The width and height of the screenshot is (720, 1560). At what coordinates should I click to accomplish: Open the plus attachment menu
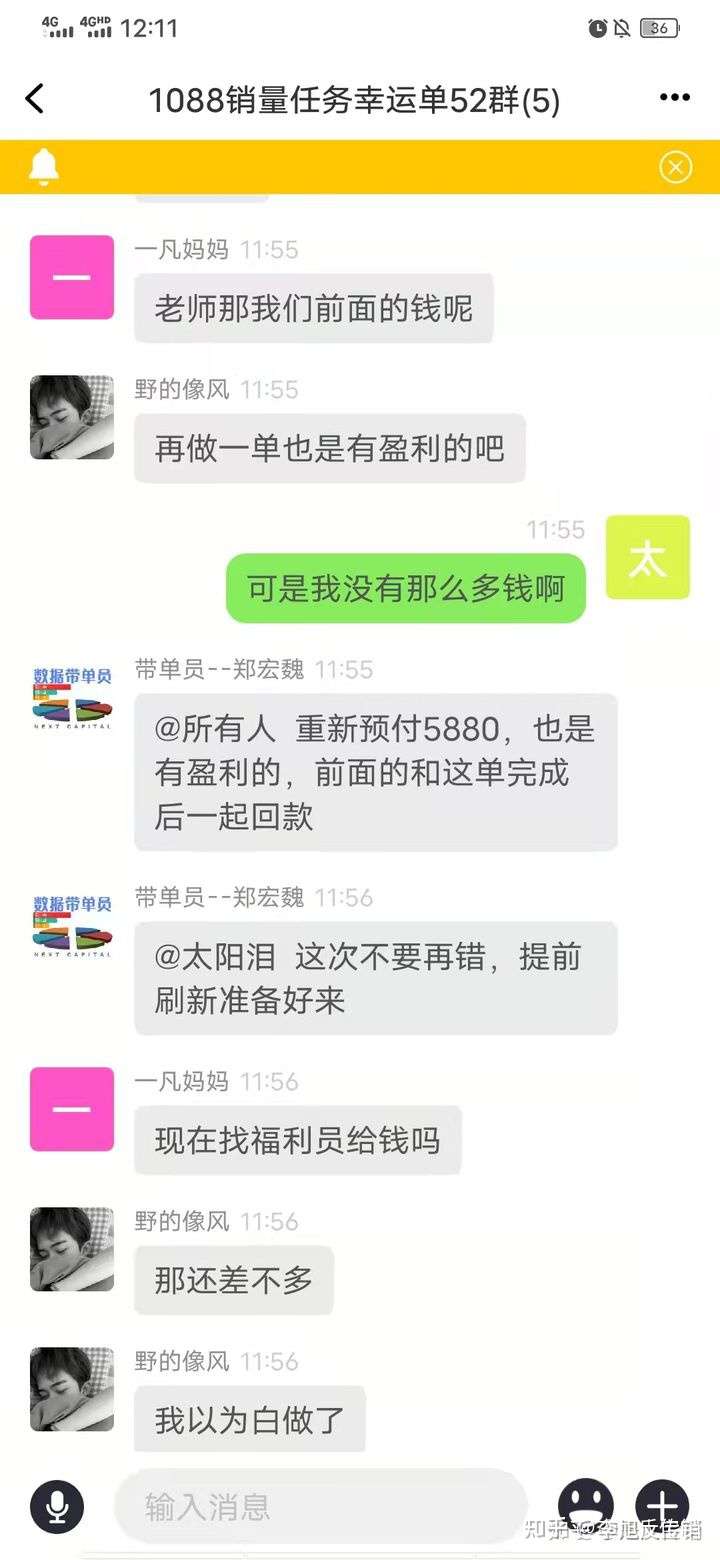click(662, 1505)
